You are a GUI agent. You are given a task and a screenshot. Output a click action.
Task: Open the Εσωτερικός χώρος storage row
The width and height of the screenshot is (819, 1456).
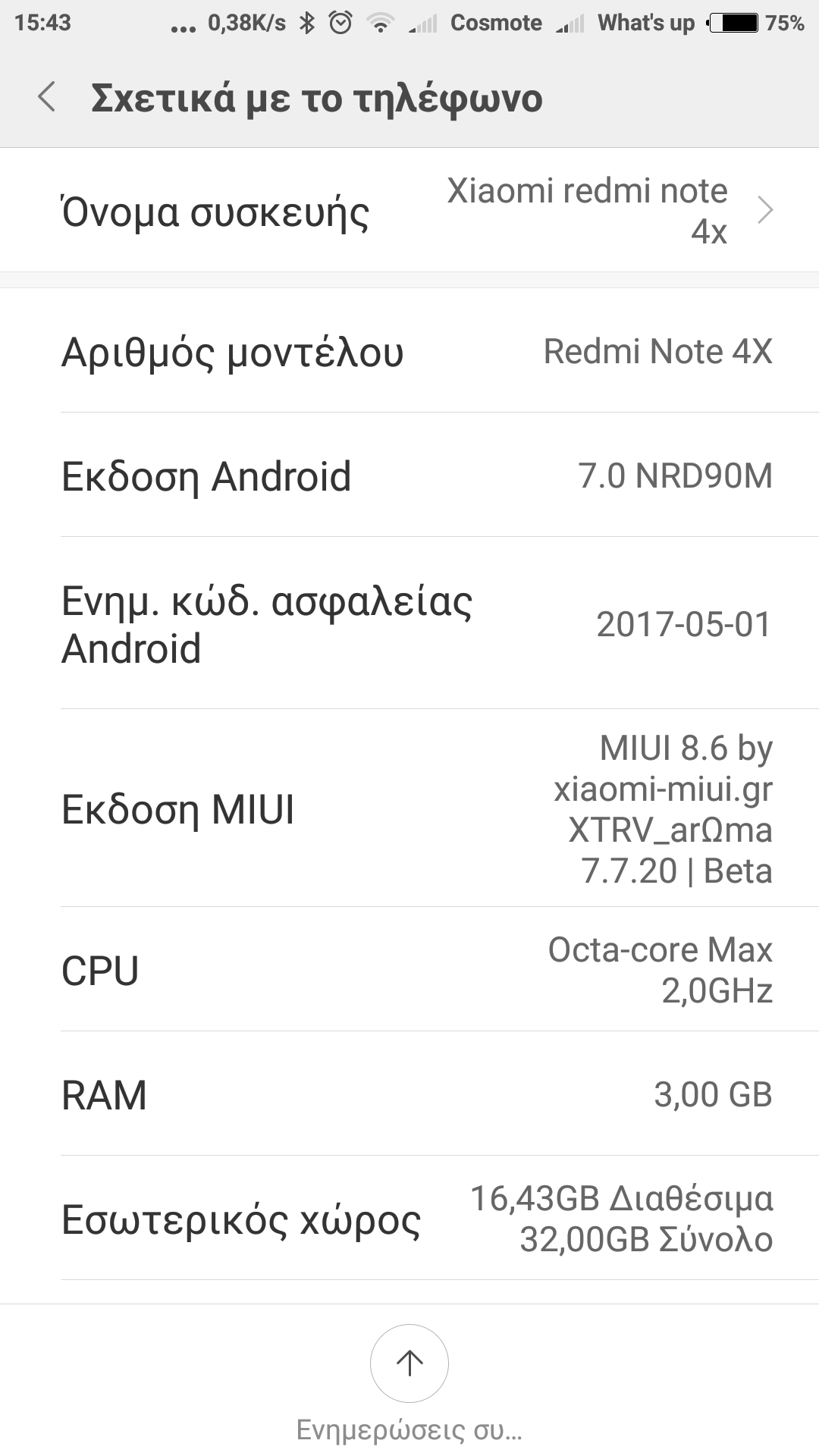coord(409,1219)
